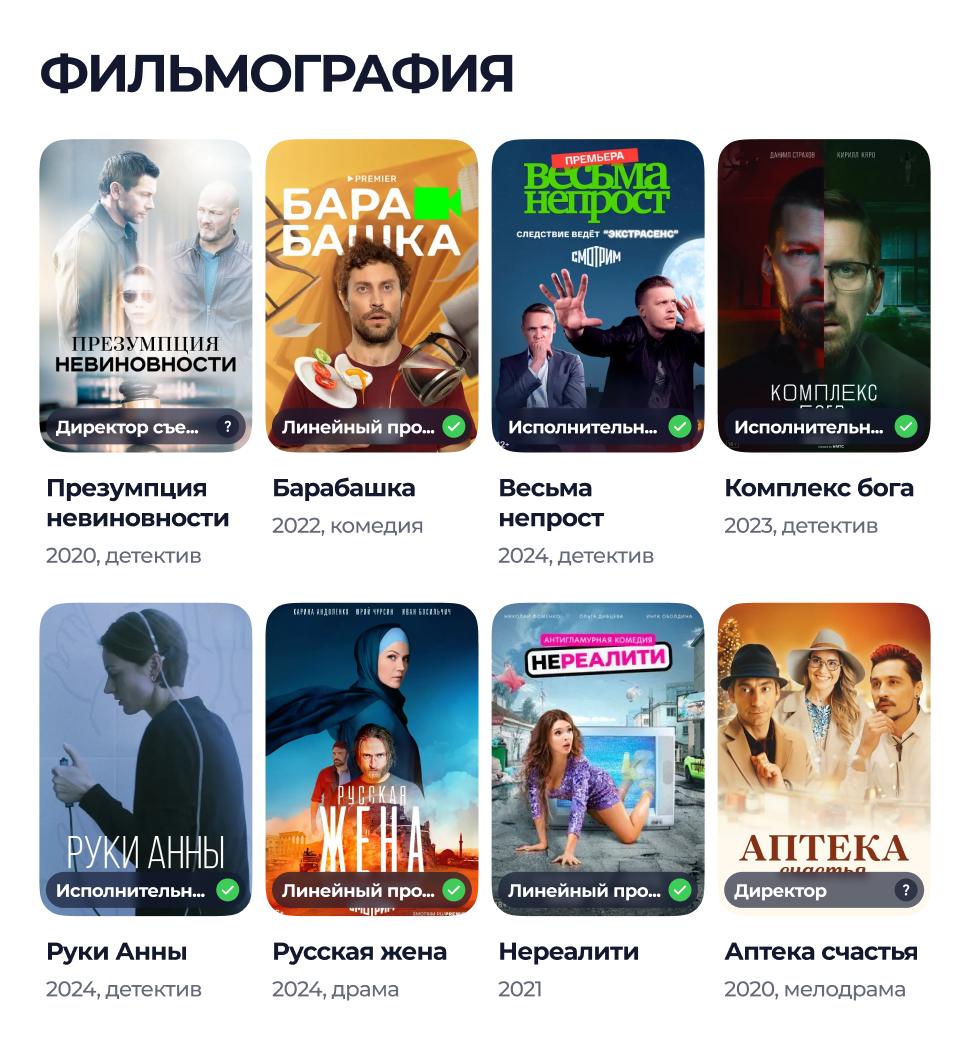Open the Русская жена title link
This screenshot has height=1043, width=970.
coord(360,951)
